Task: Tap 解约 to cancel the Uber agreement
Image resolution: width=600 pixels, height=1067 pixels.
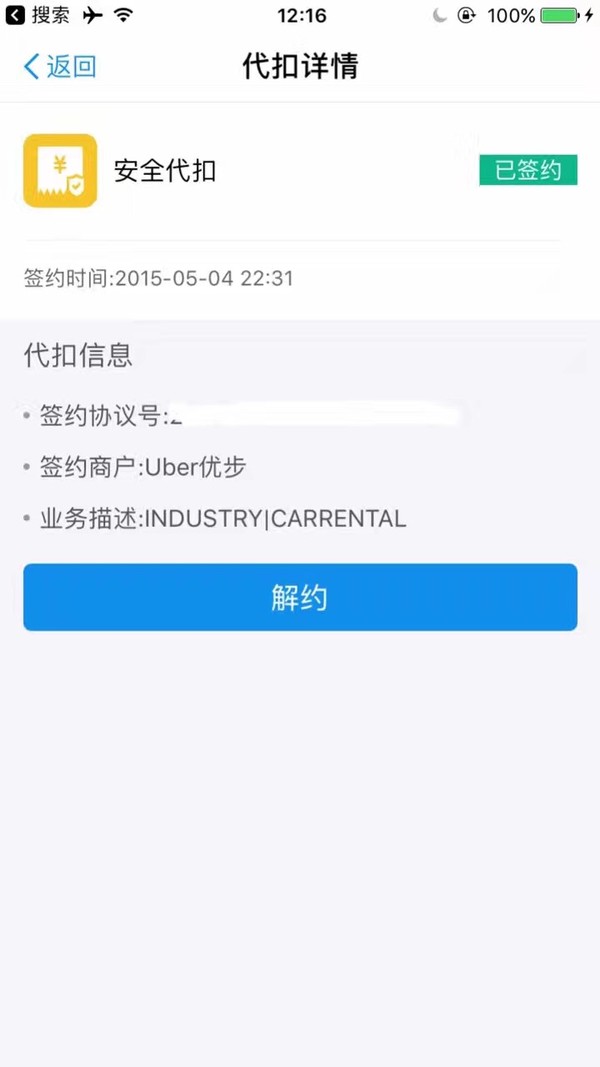Action: tap(300, 598)
